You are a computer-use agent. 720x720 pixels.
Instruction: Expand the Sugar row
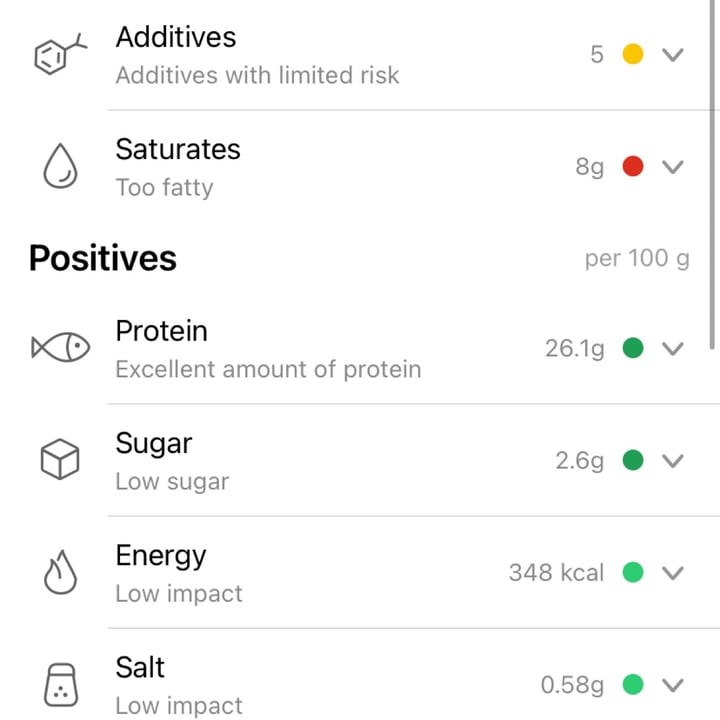click(673, 460)
